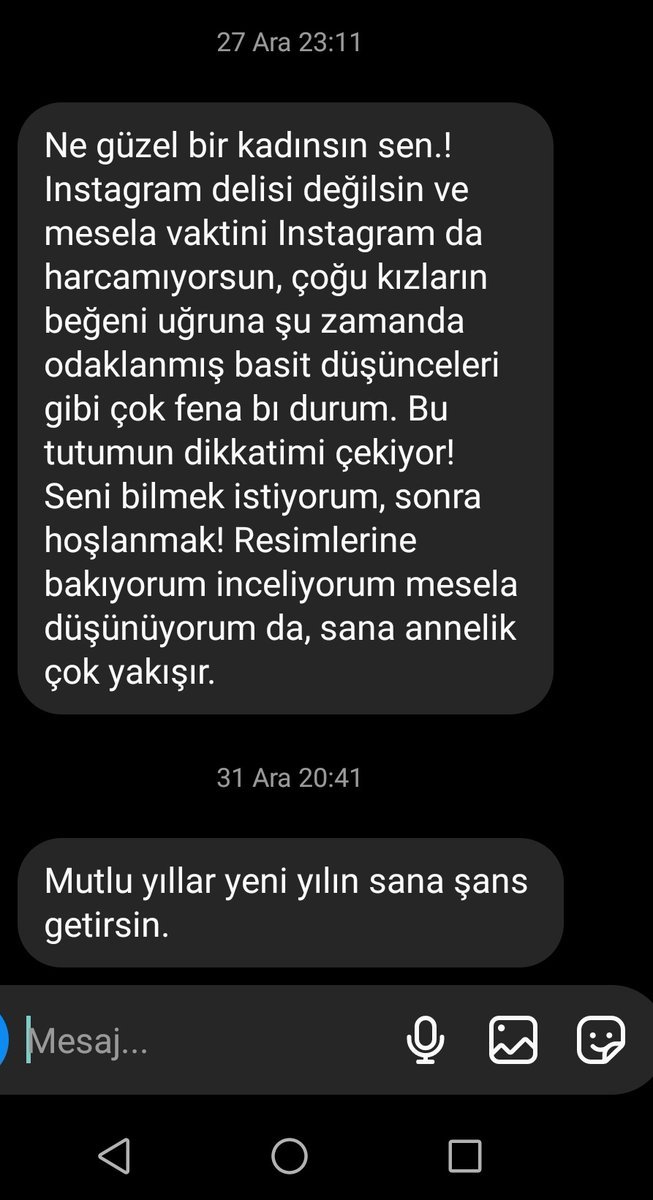Image resolution: width=653 pixels, height=1200 pixels.
Task: Open the photo gallery picker
Action: tap(513, 1040)
